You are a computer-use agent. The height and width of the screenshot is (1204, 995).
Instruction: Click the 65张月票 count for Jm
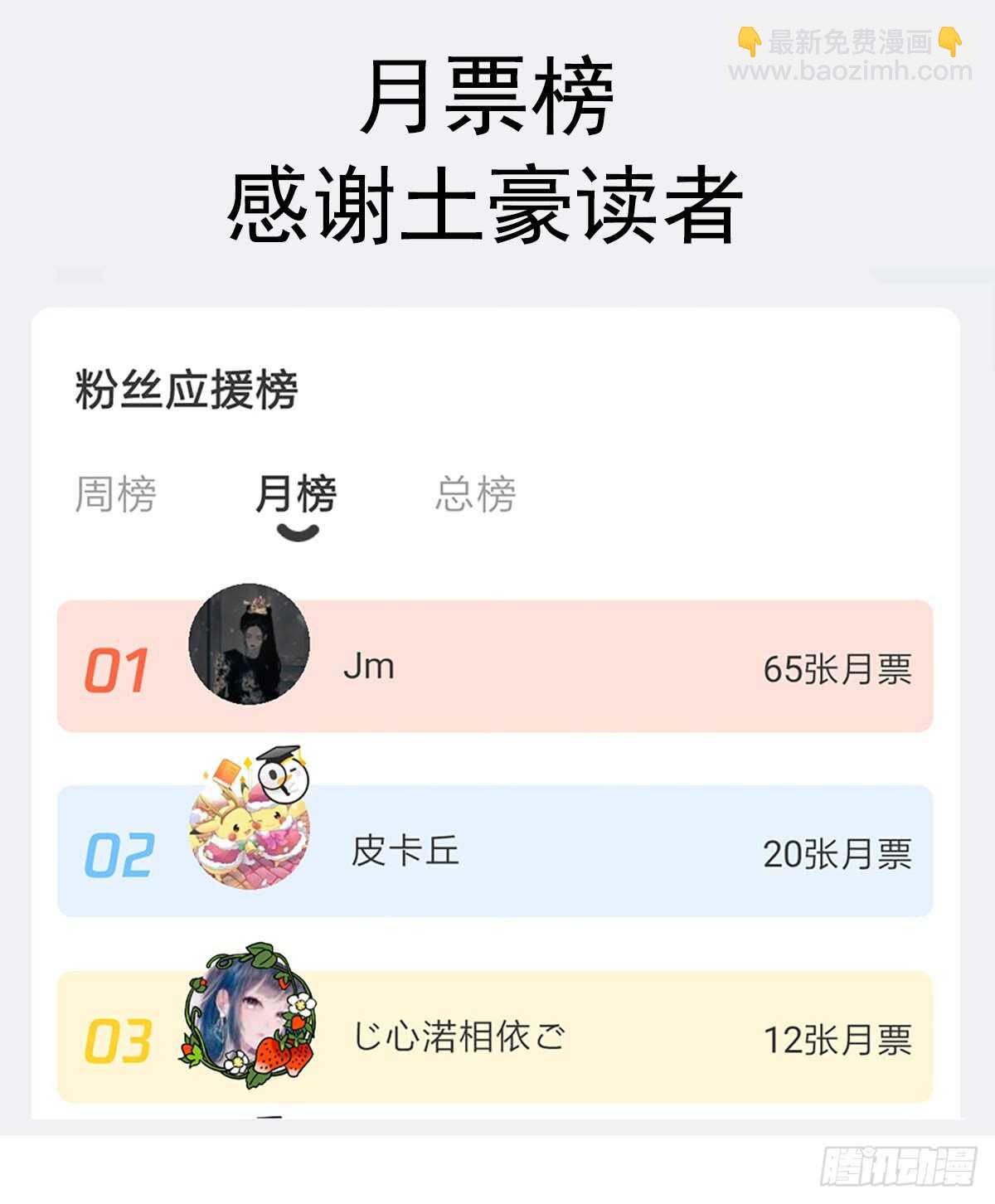click(x=840, y=668)
